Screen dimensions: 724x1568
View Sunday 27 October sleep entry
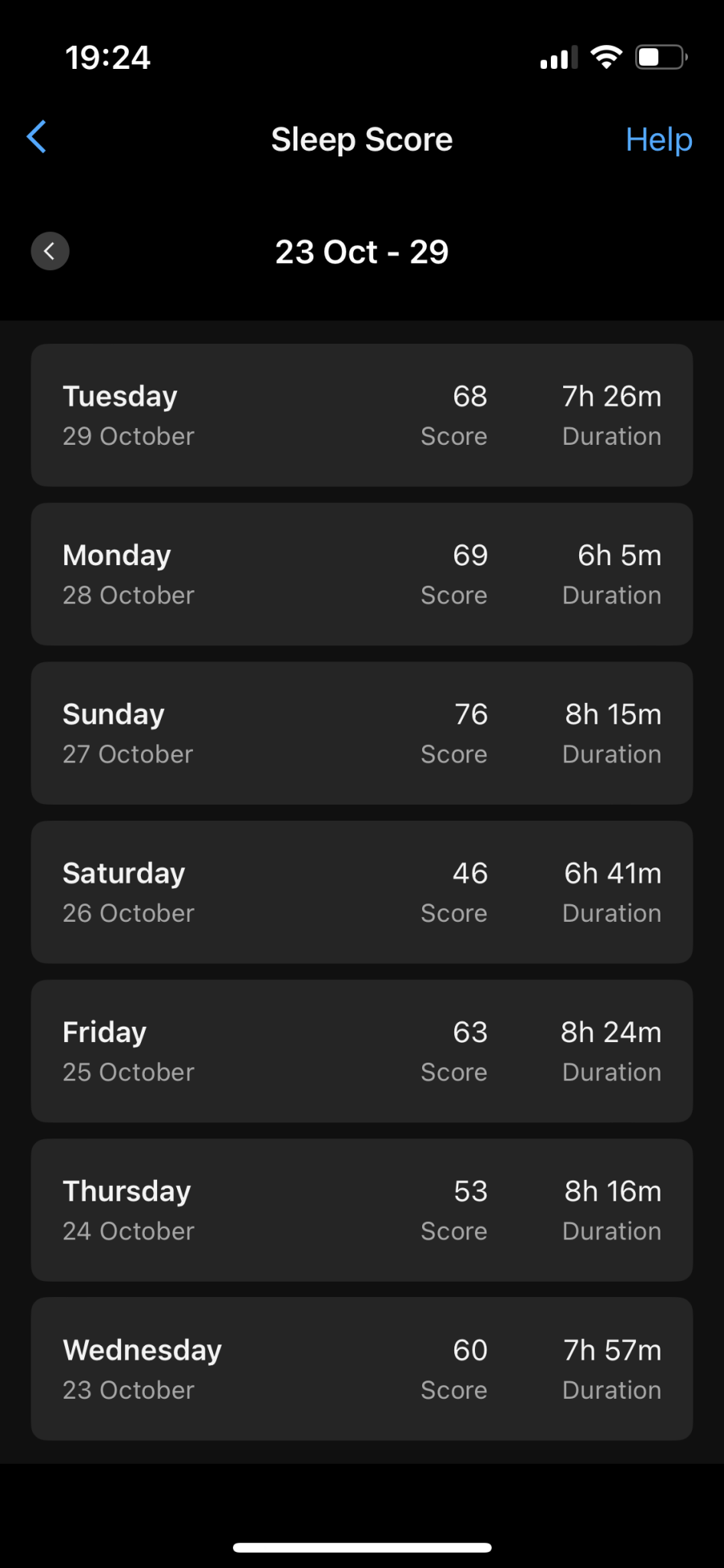click(x=362, y=733)
